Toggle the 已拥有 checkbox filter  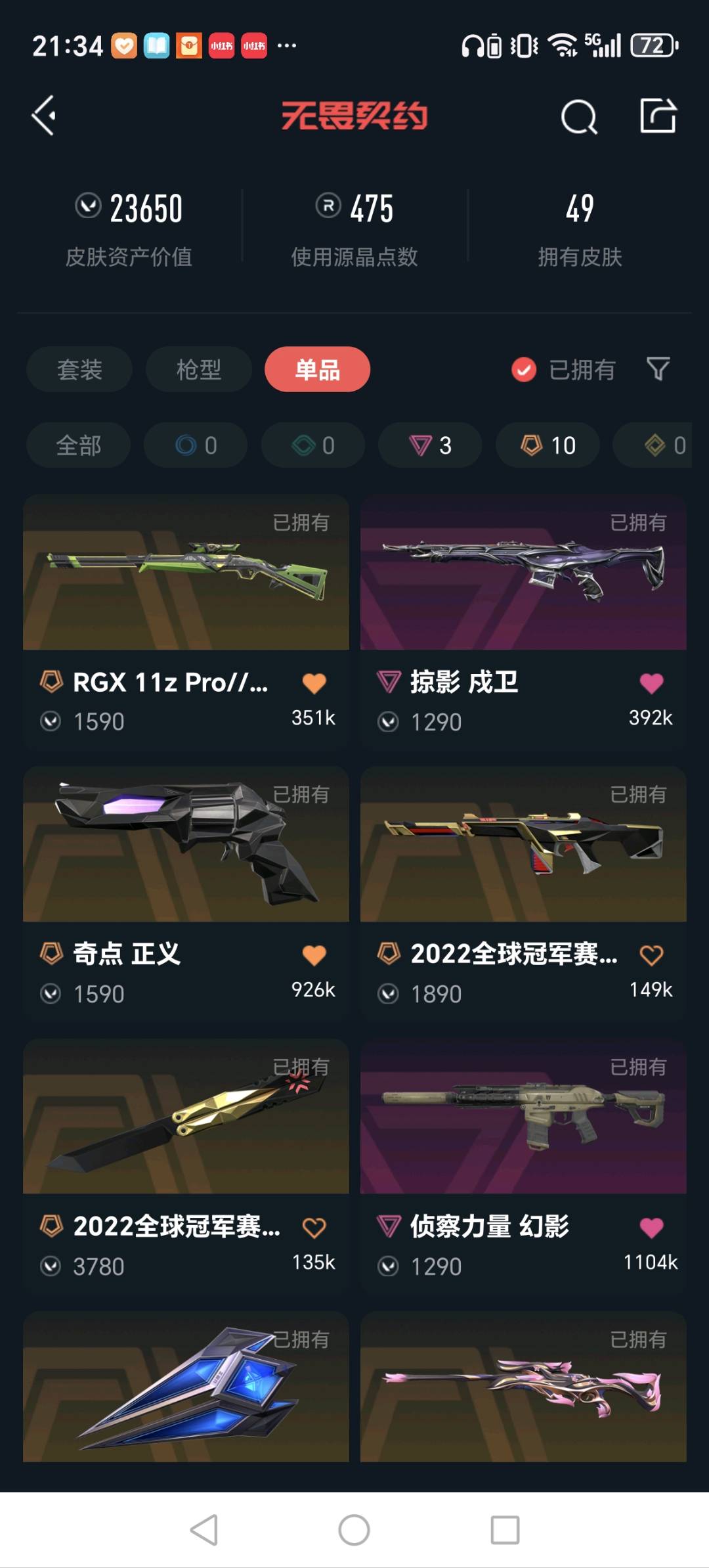coord(563,370)
